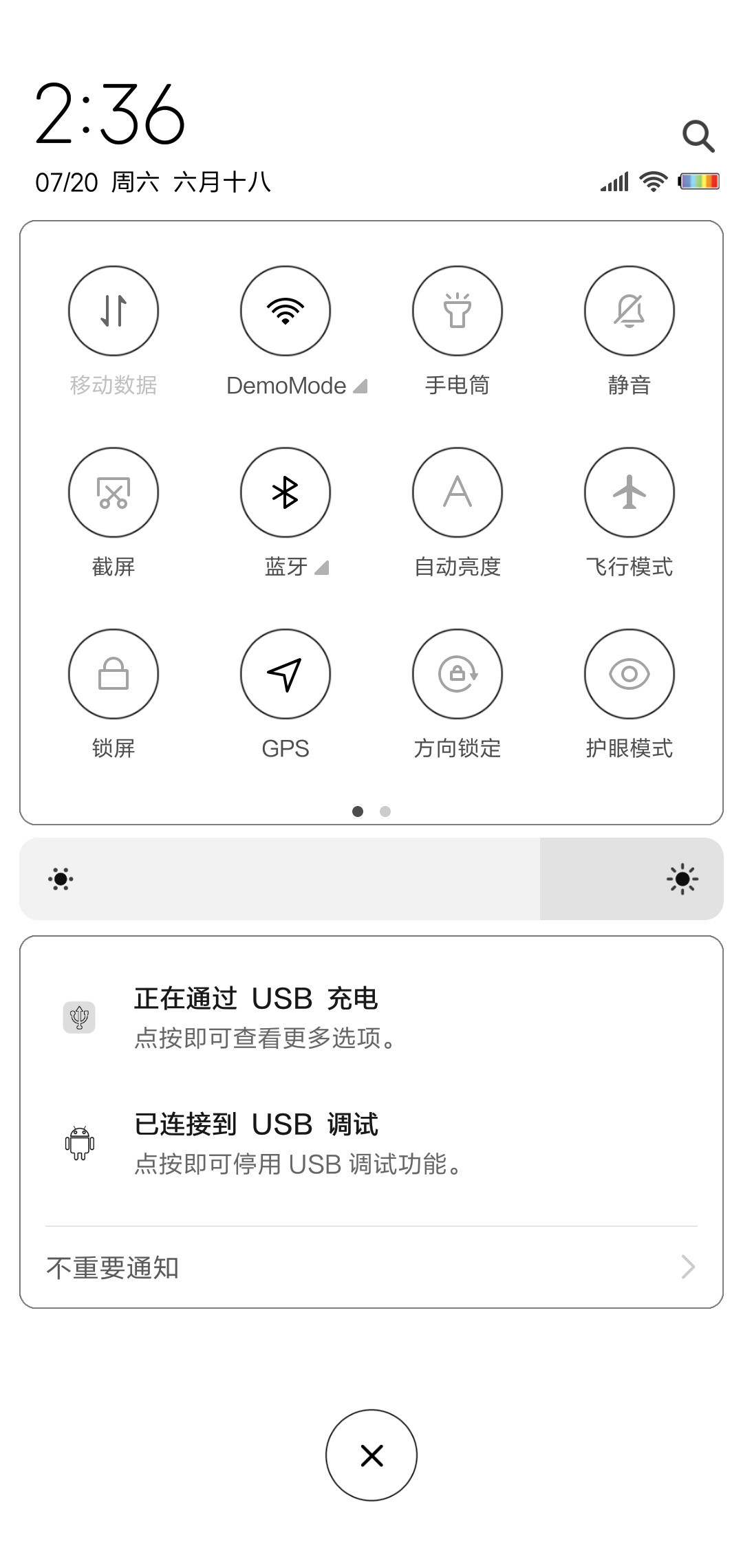Open the search icon beside the clock
The width and height of the screenshot is (743, 1568).
(698, 136)
